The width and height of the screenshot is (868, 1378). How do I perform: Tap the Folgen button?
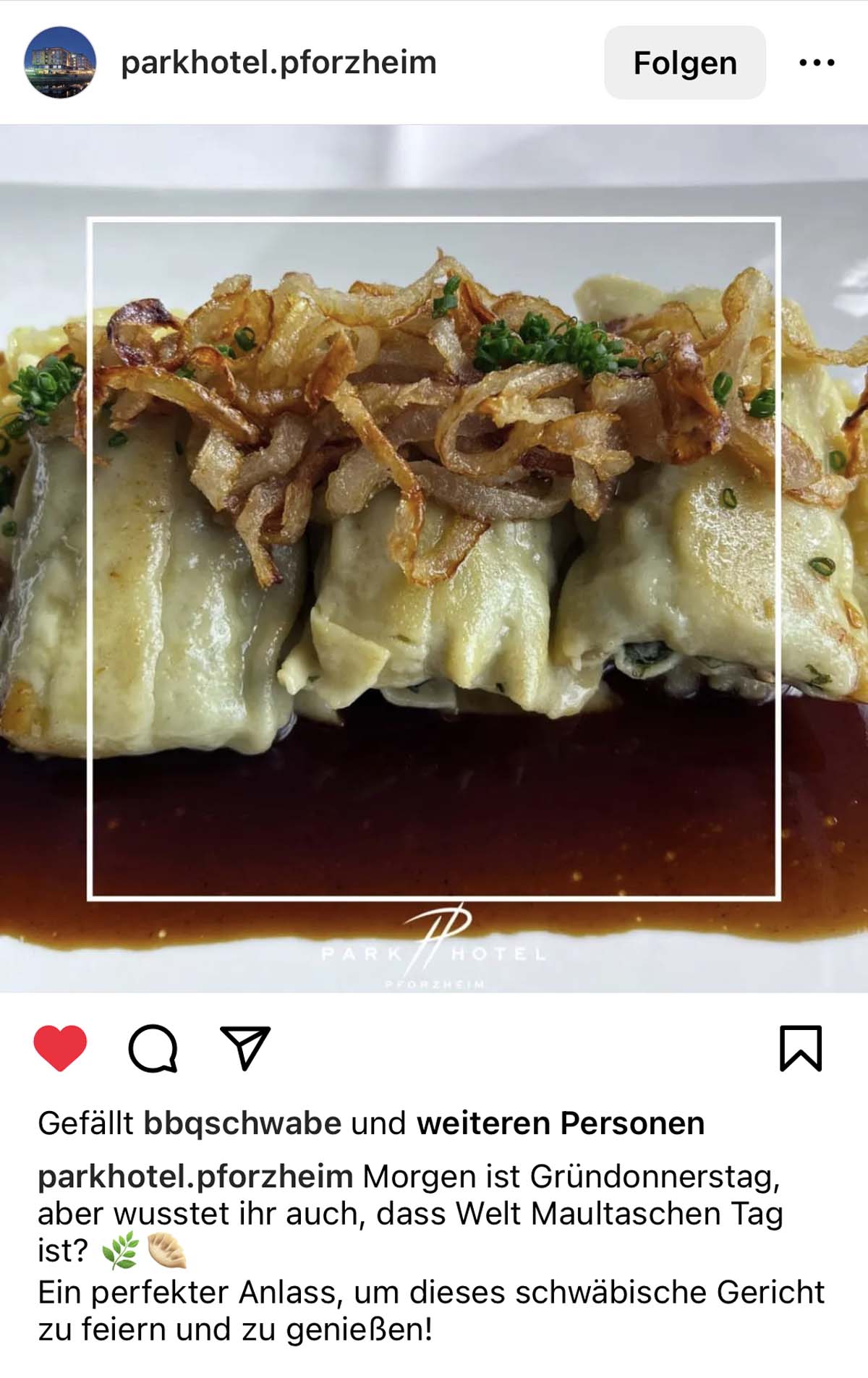pyautogui.click(x=684, y=63)
